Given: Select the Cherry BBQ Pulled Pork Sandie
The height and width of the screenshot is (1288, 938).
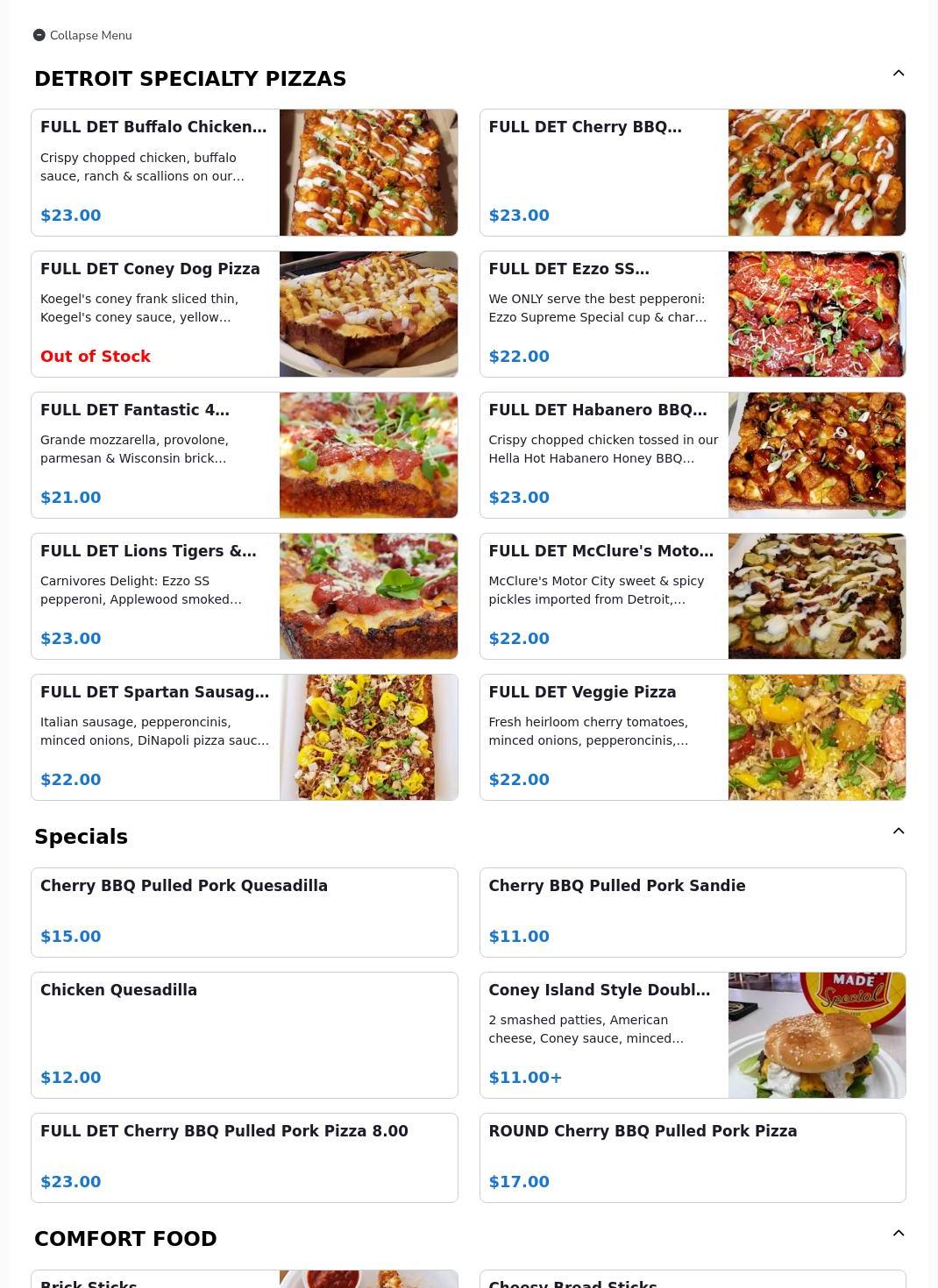Looking at the screenshot, I should 692,912.
